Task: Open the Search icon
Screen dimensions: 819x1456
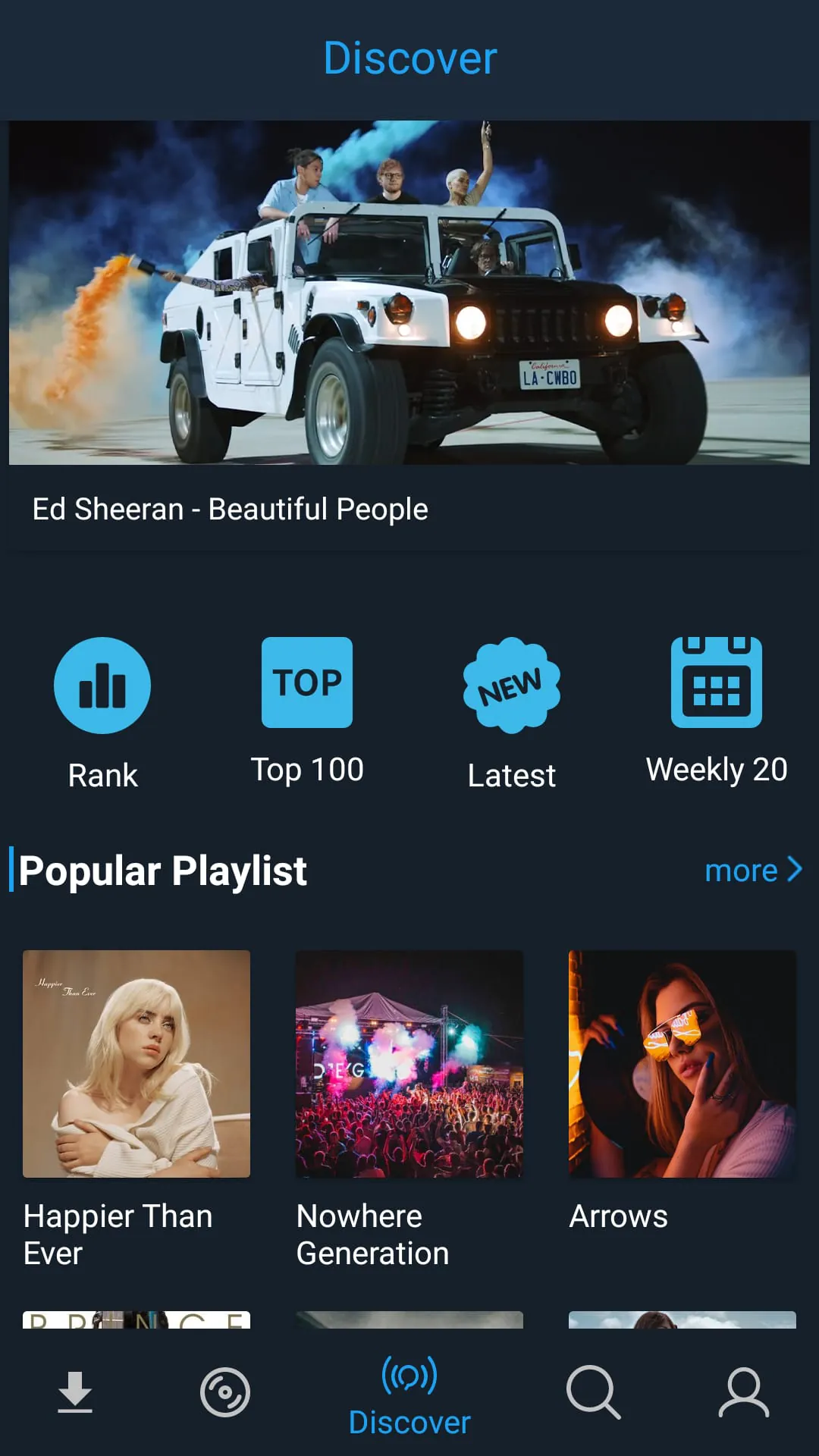Action: pos(594,1392)
